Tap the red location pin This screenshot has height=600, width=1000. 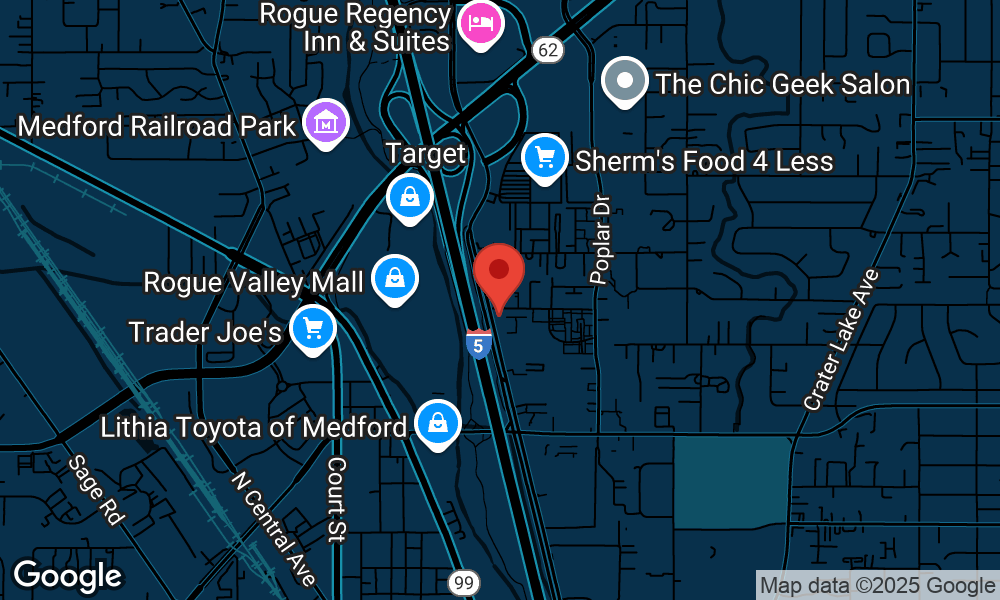498,272
